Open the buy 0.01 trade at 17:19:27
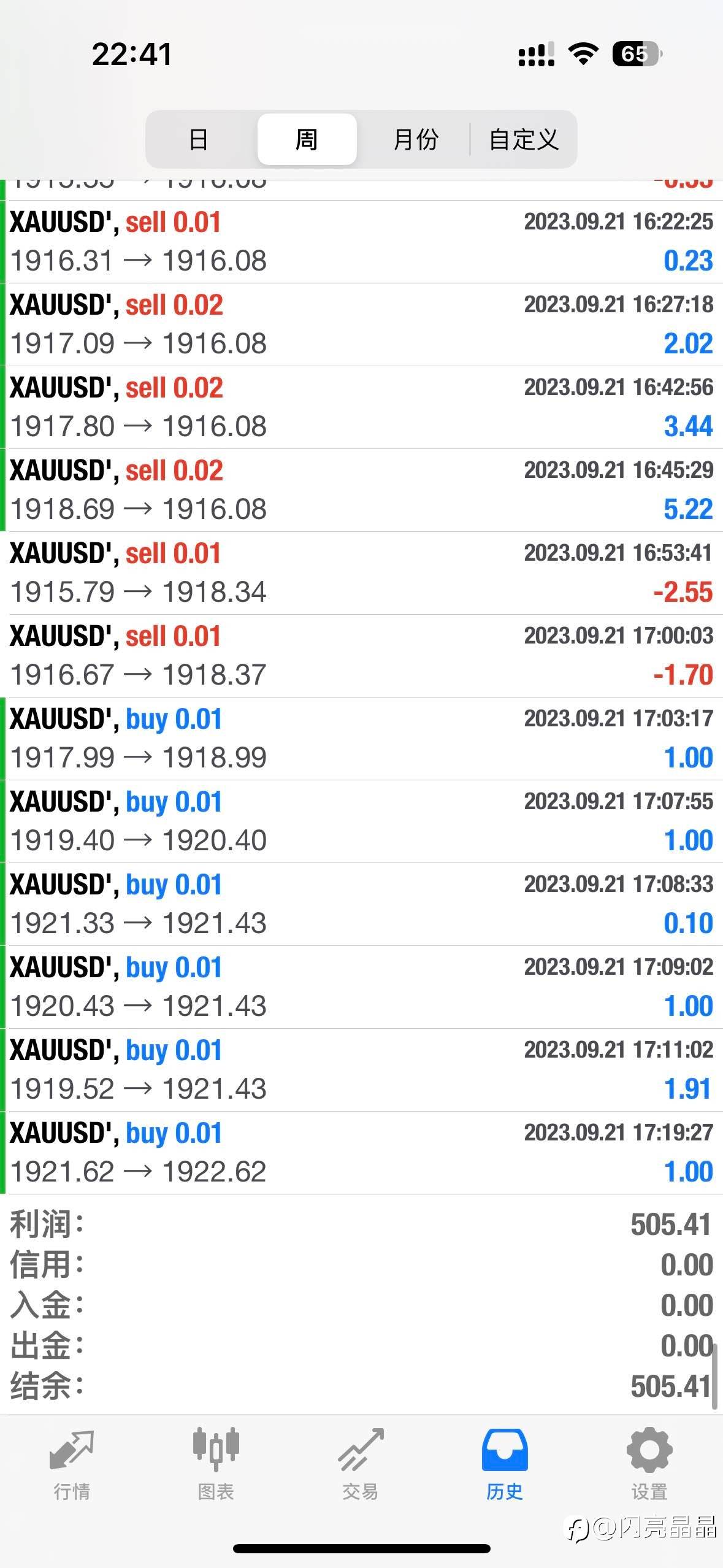Viewport: 723px width, 1568px height. 361,1153
